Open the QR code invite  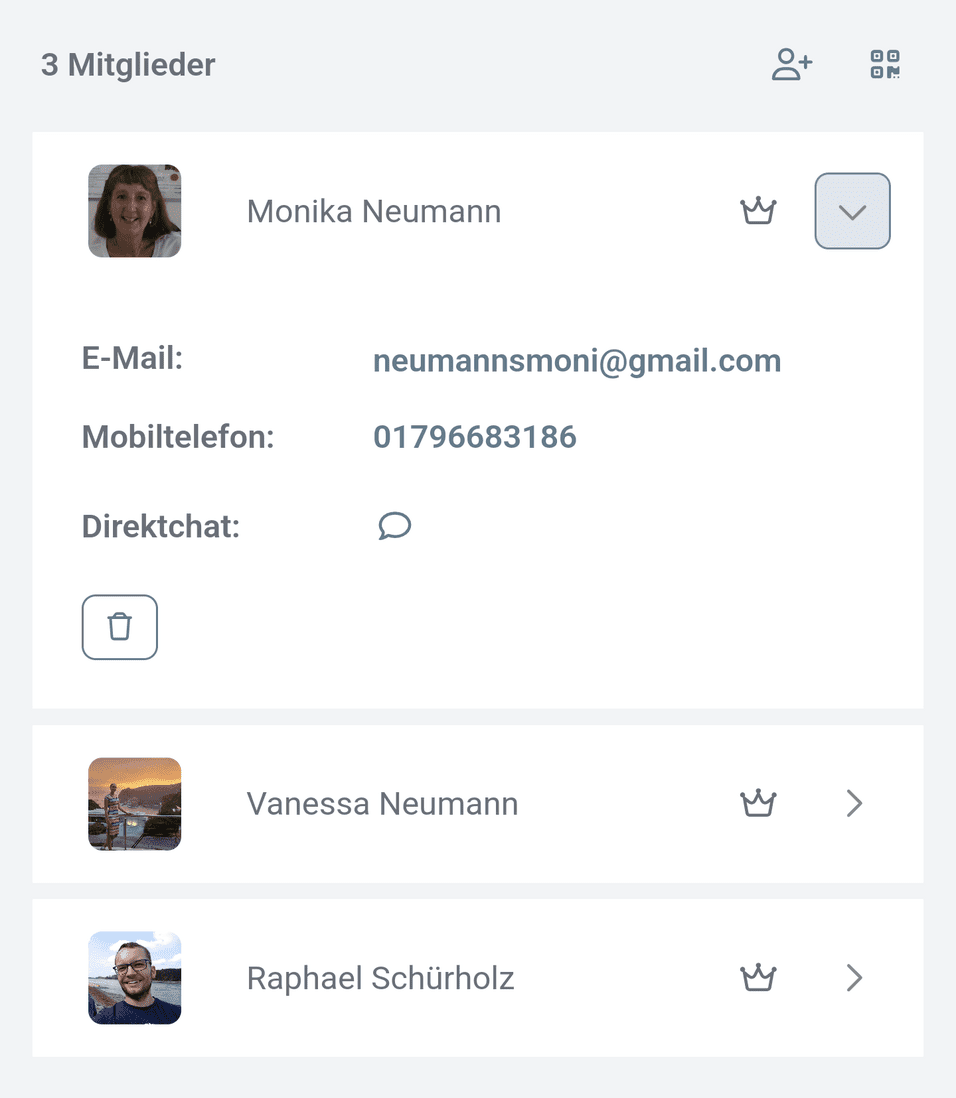click(x=885, y=65)
